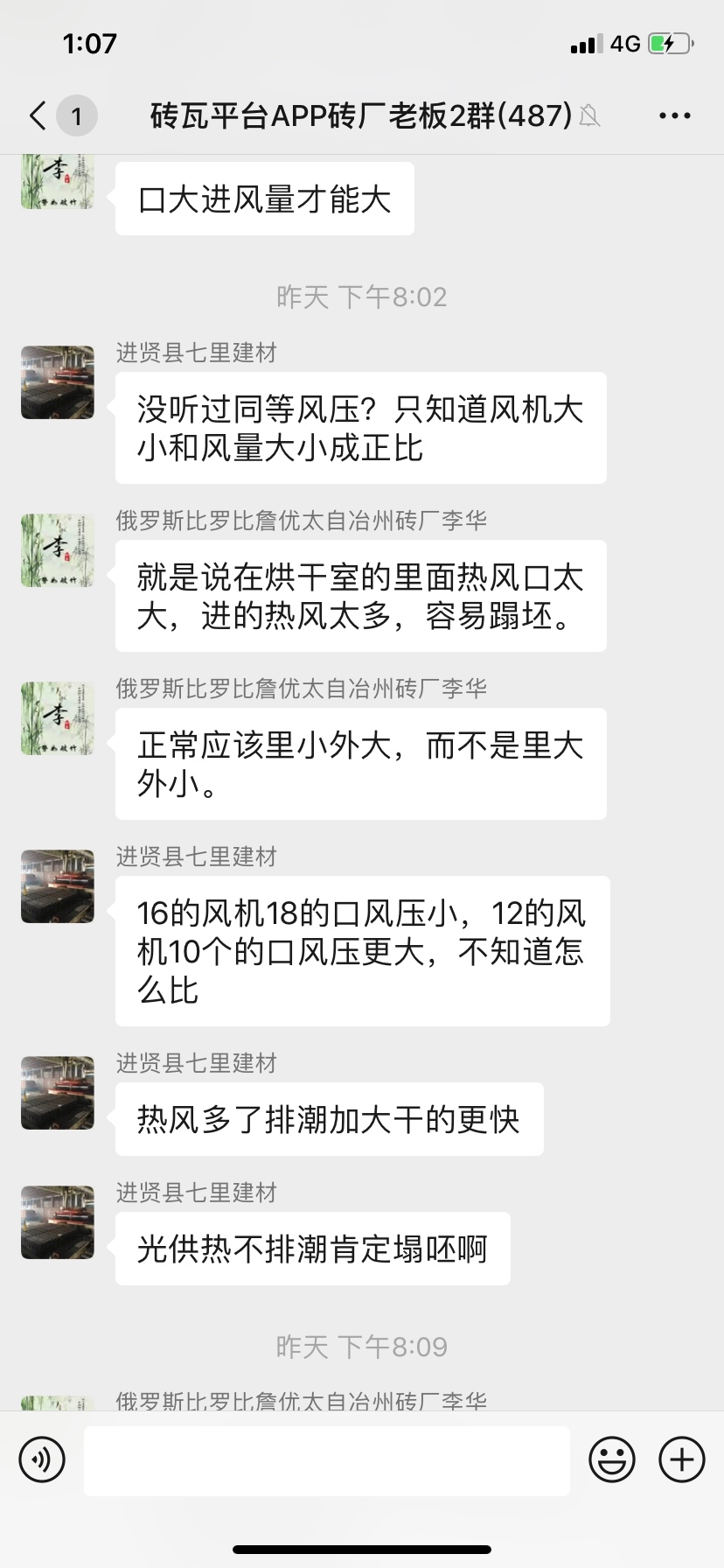Go back to the chat list
This screenshot has width=724, height=1568.
click(x=38, y=115)
